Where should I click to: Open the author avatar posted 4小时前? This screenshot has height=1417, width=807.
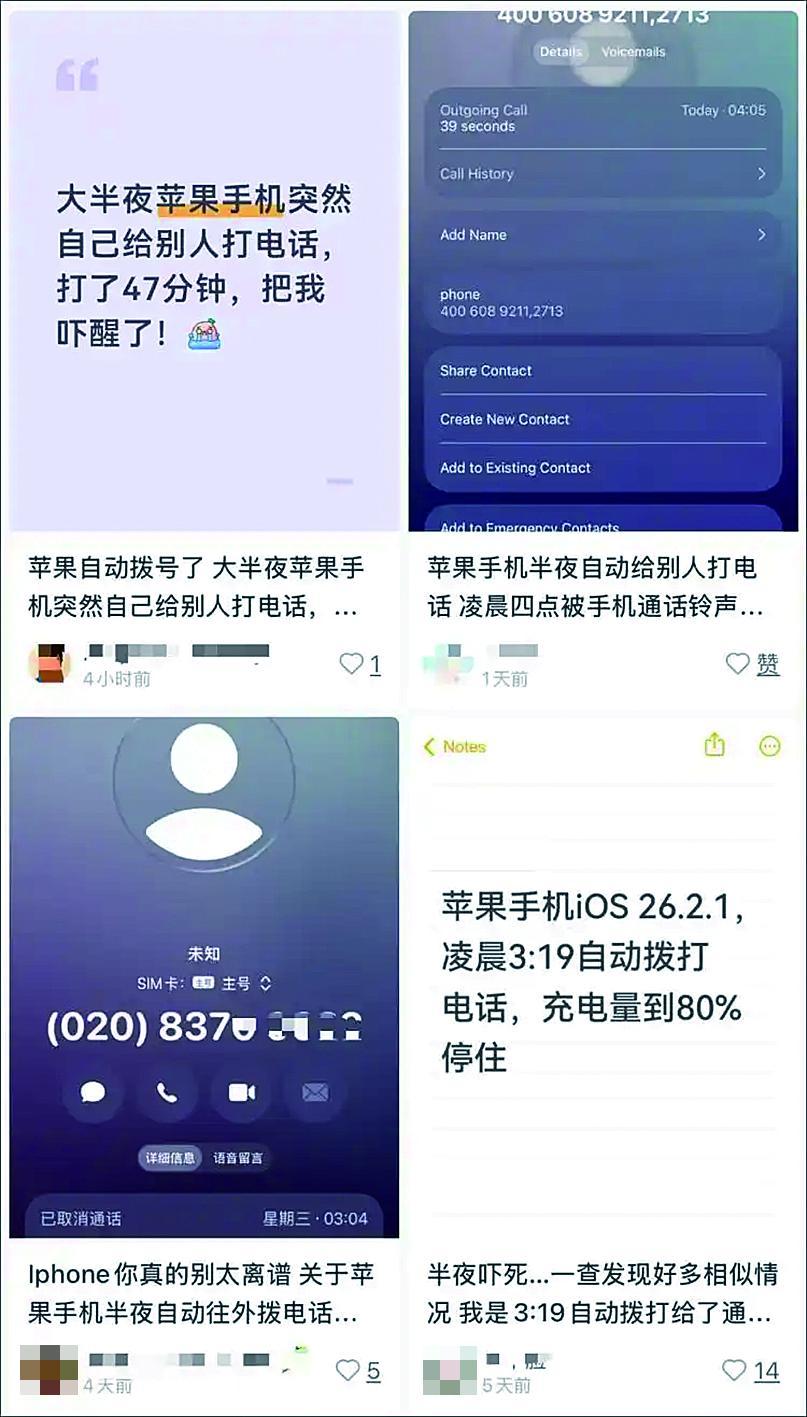coord(49,664)
